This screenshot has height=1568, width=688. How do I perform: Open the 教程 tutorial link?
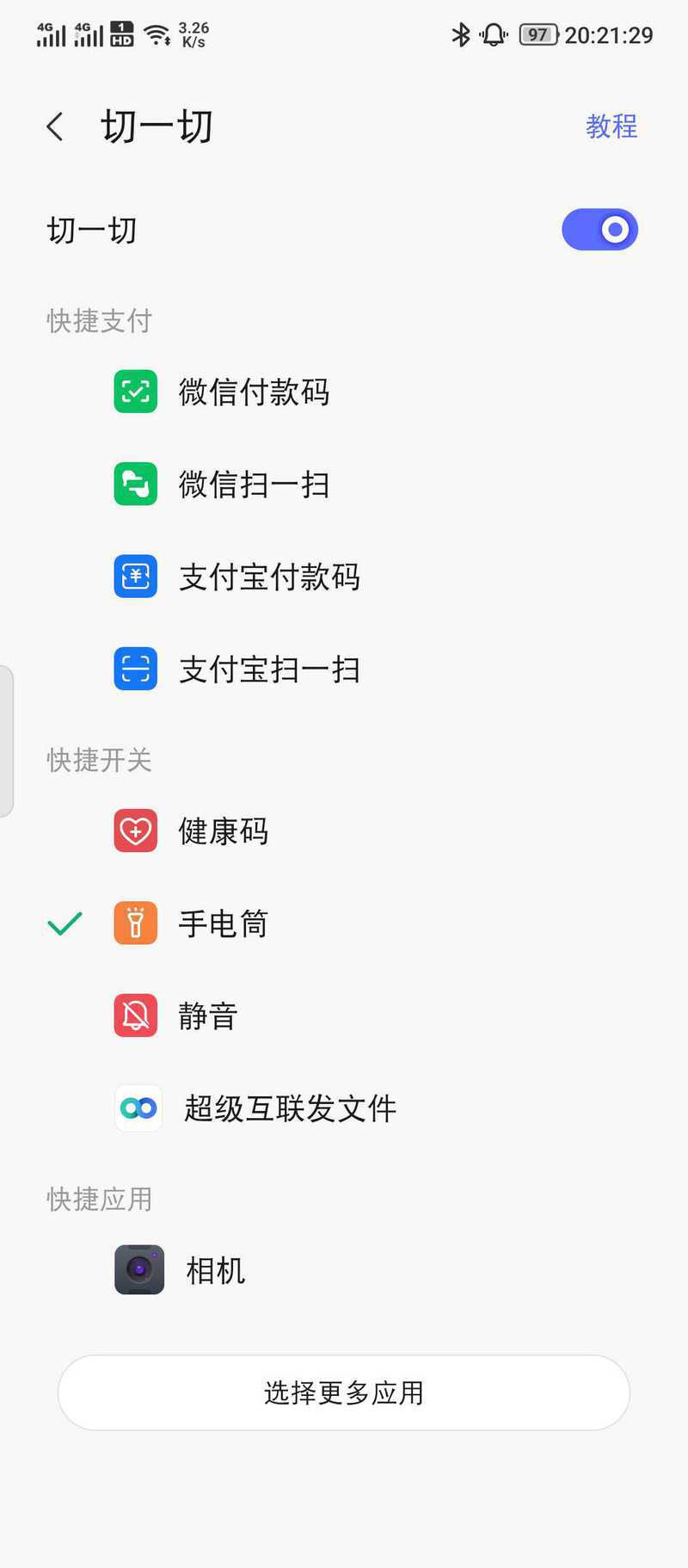(x=611, y=127)
